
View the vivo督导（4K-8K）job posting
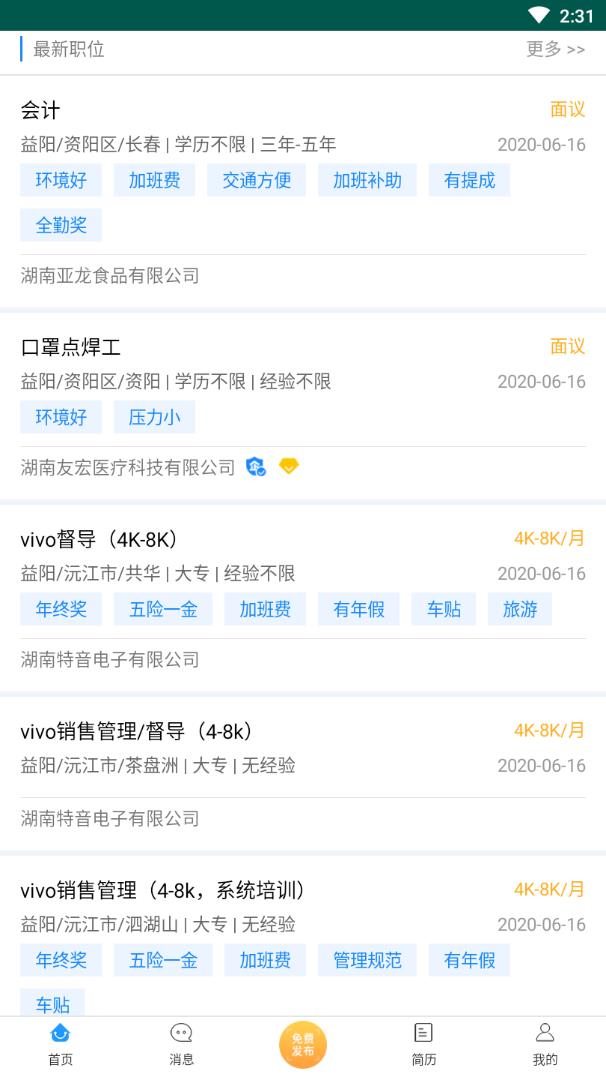(99, 539)
